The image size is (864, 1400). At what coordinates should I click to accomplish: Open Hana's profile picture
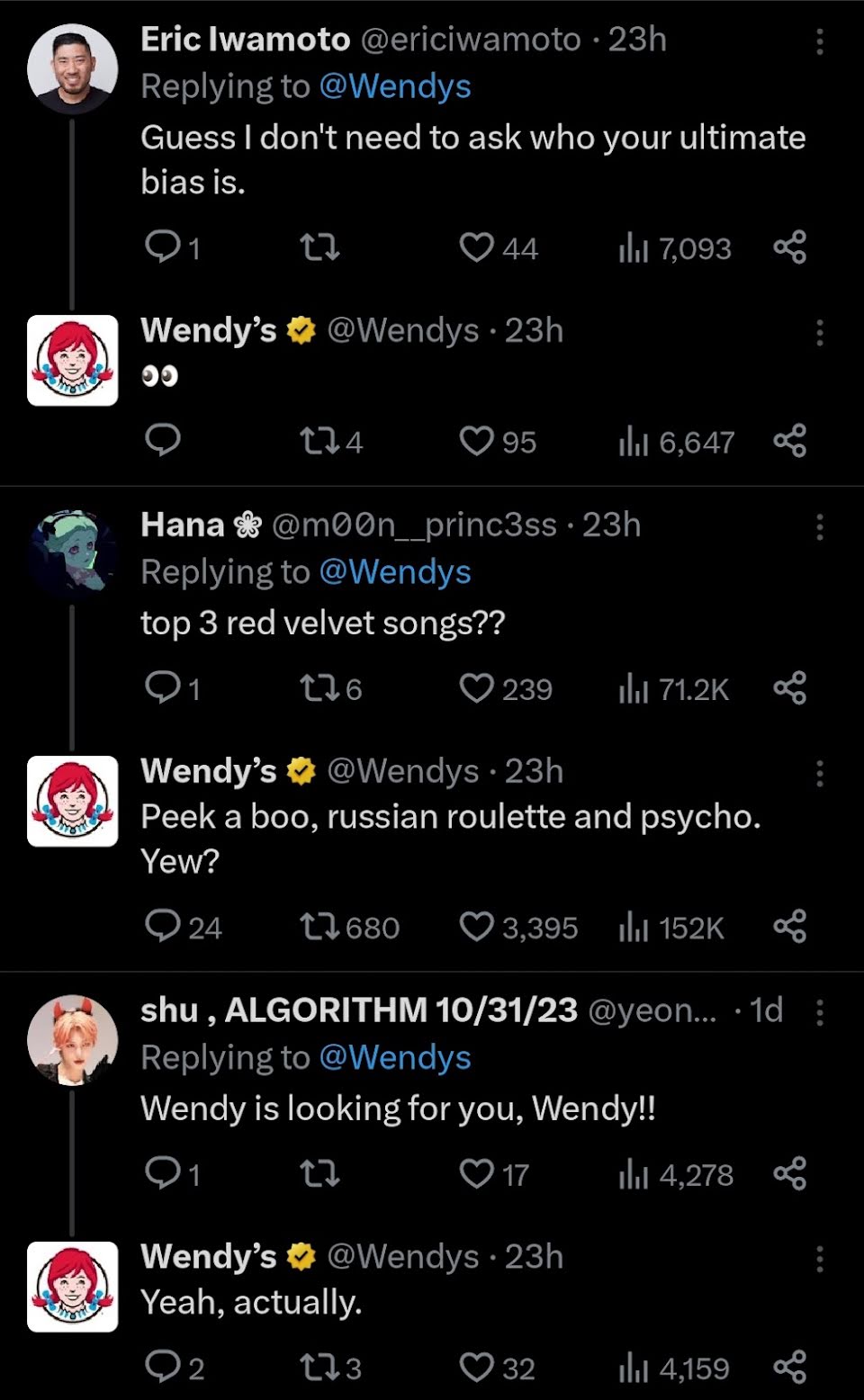coord(72,554)
